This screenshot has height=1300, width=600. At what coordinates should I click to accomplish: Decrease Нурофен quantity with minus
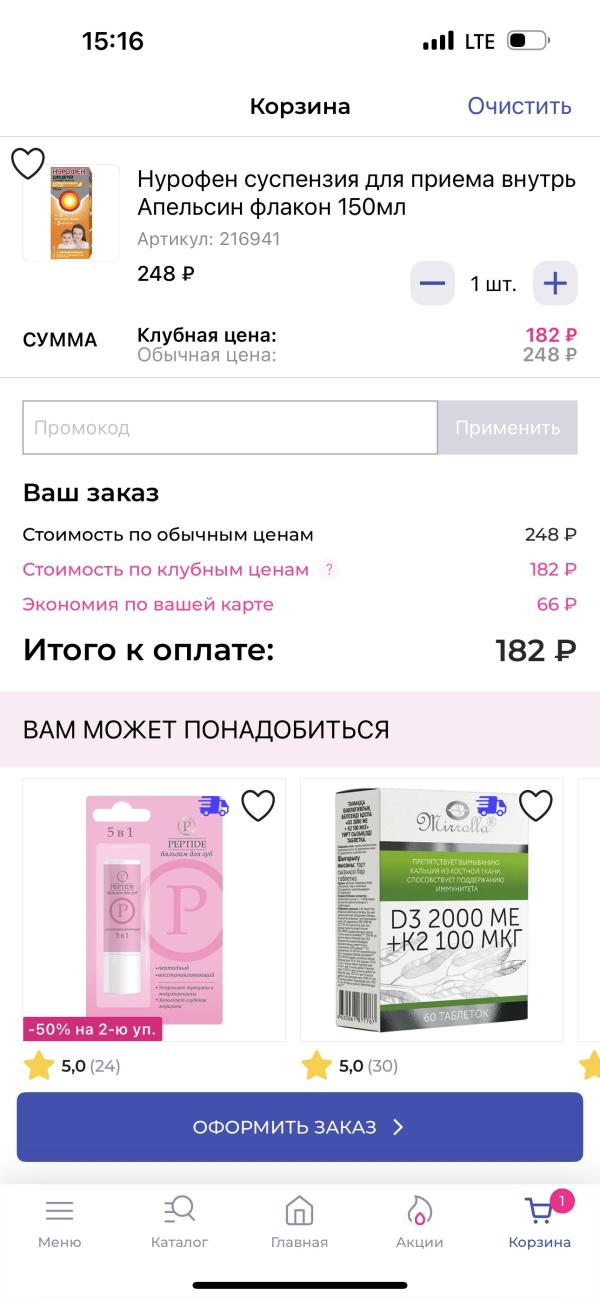tap(432, 284)
